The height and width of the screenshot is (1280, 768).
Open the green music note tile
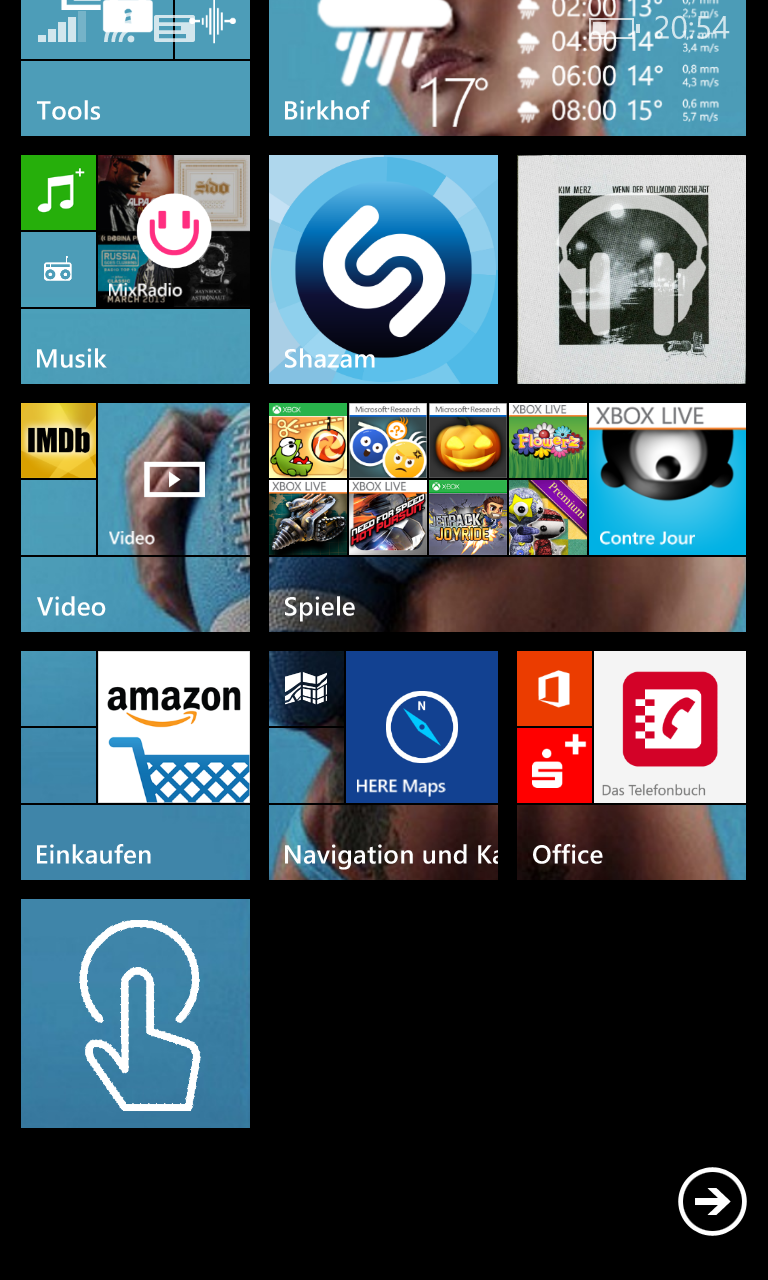click(x=59, y=193)
